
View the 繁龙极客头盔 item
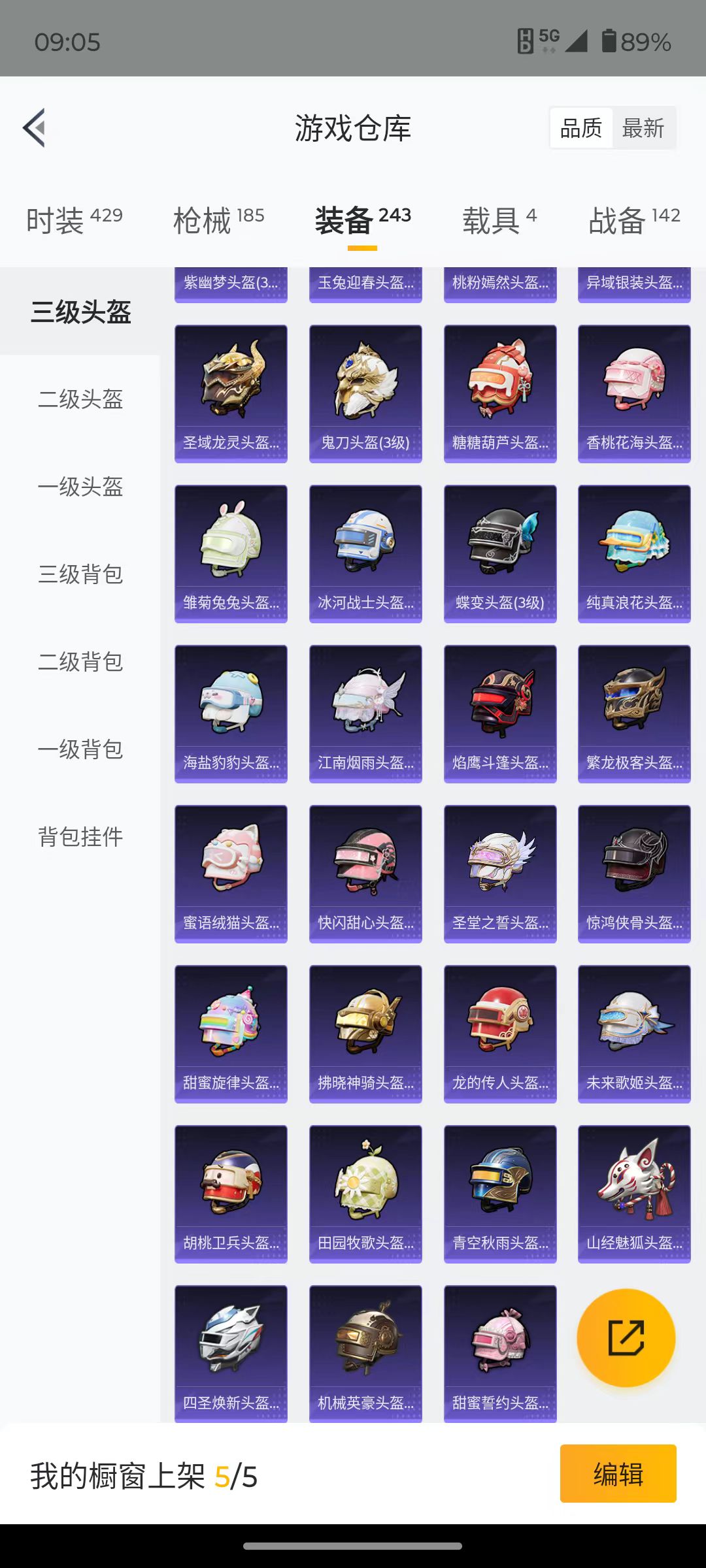(x=634, y=714)
